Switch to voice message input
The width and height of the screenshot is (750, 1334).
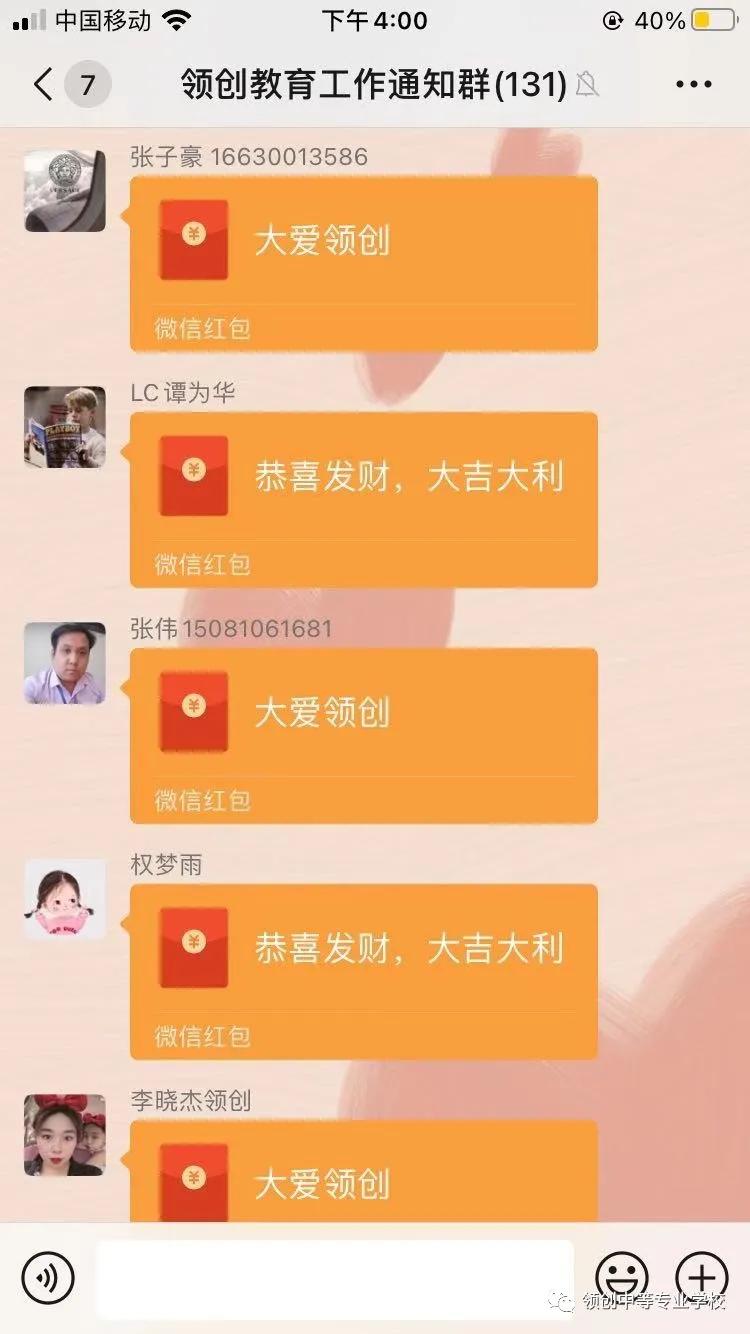pos(48,1277)
